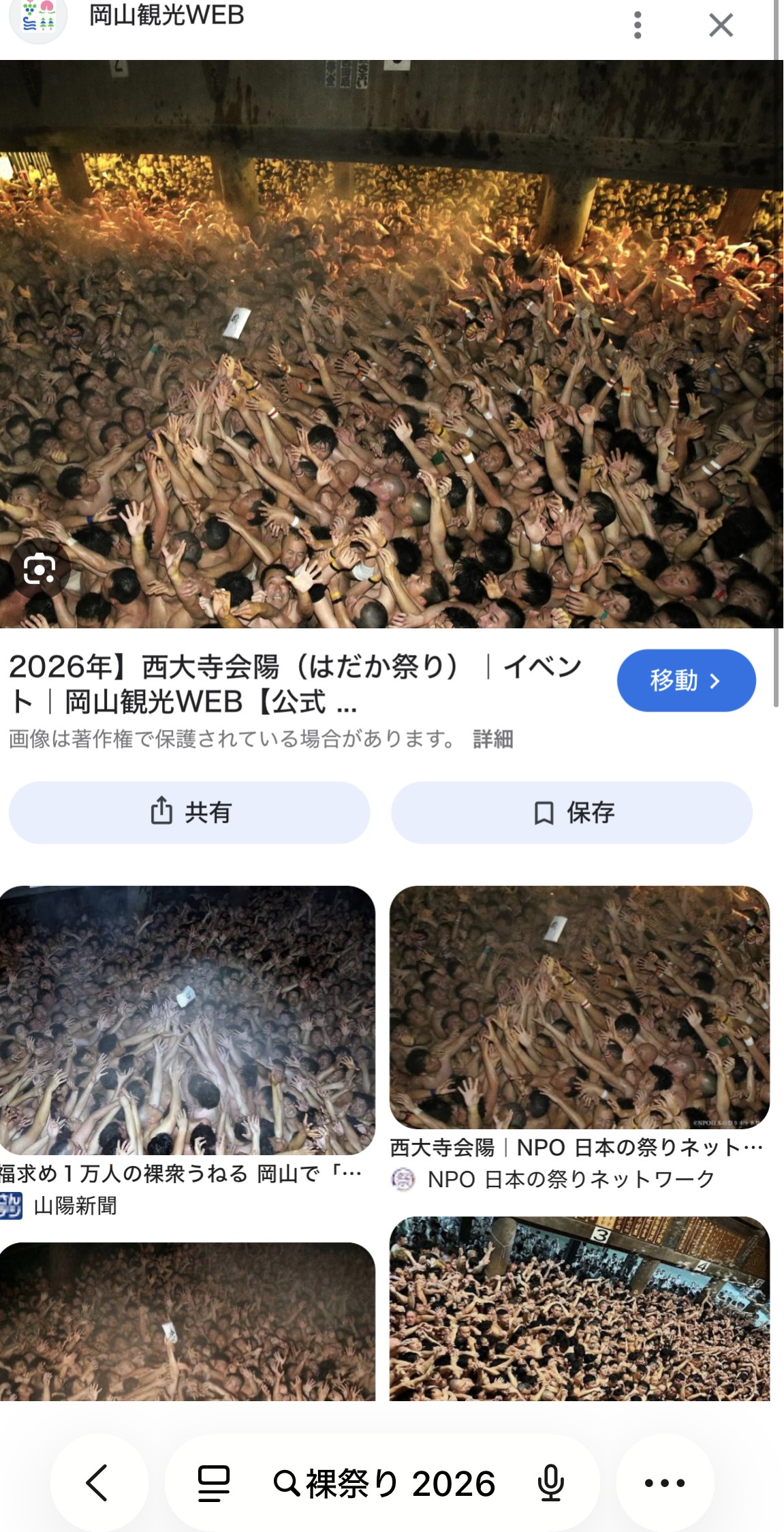Go back with the browser back arrow
The image size is (784, 1532).
(x=98, y=1483)
